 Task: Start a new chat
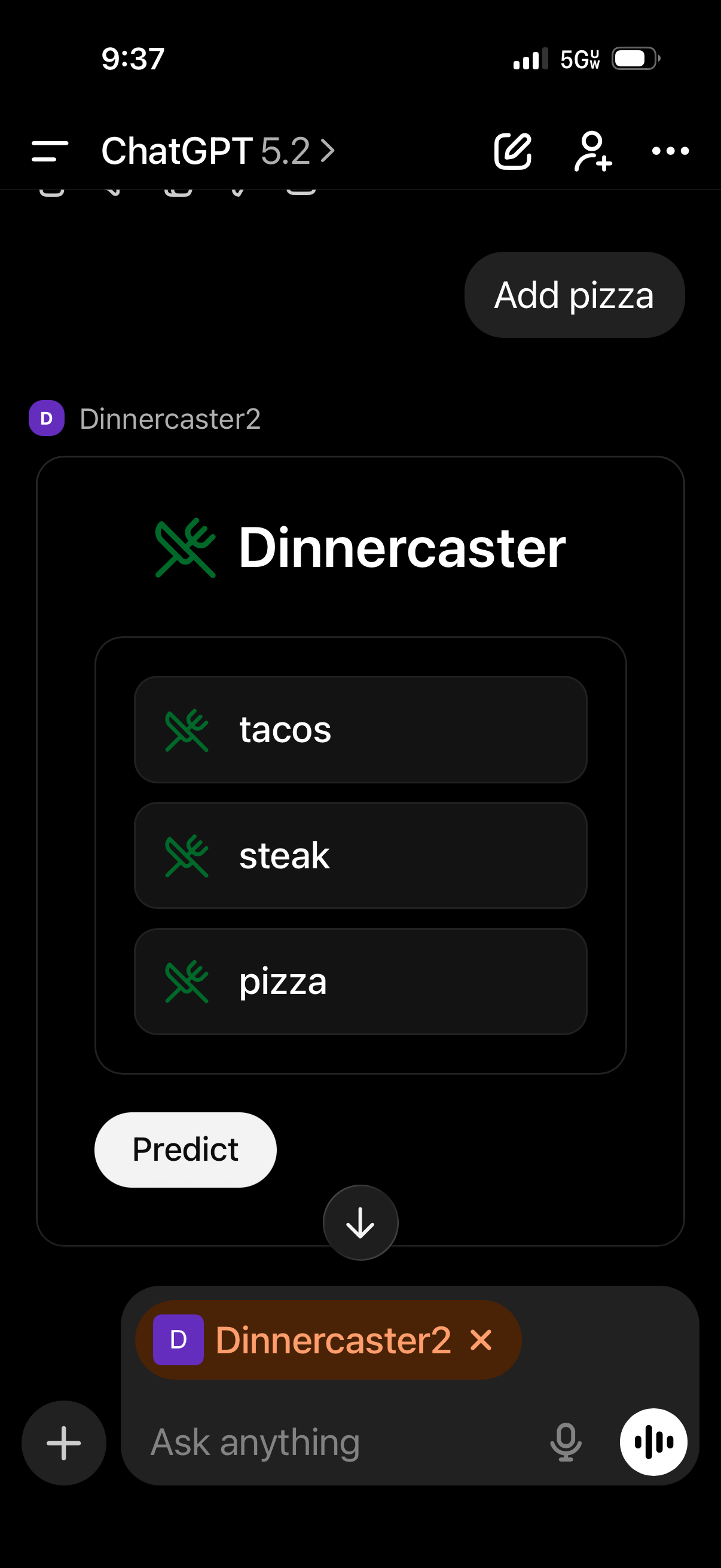(x=512, y=151)
